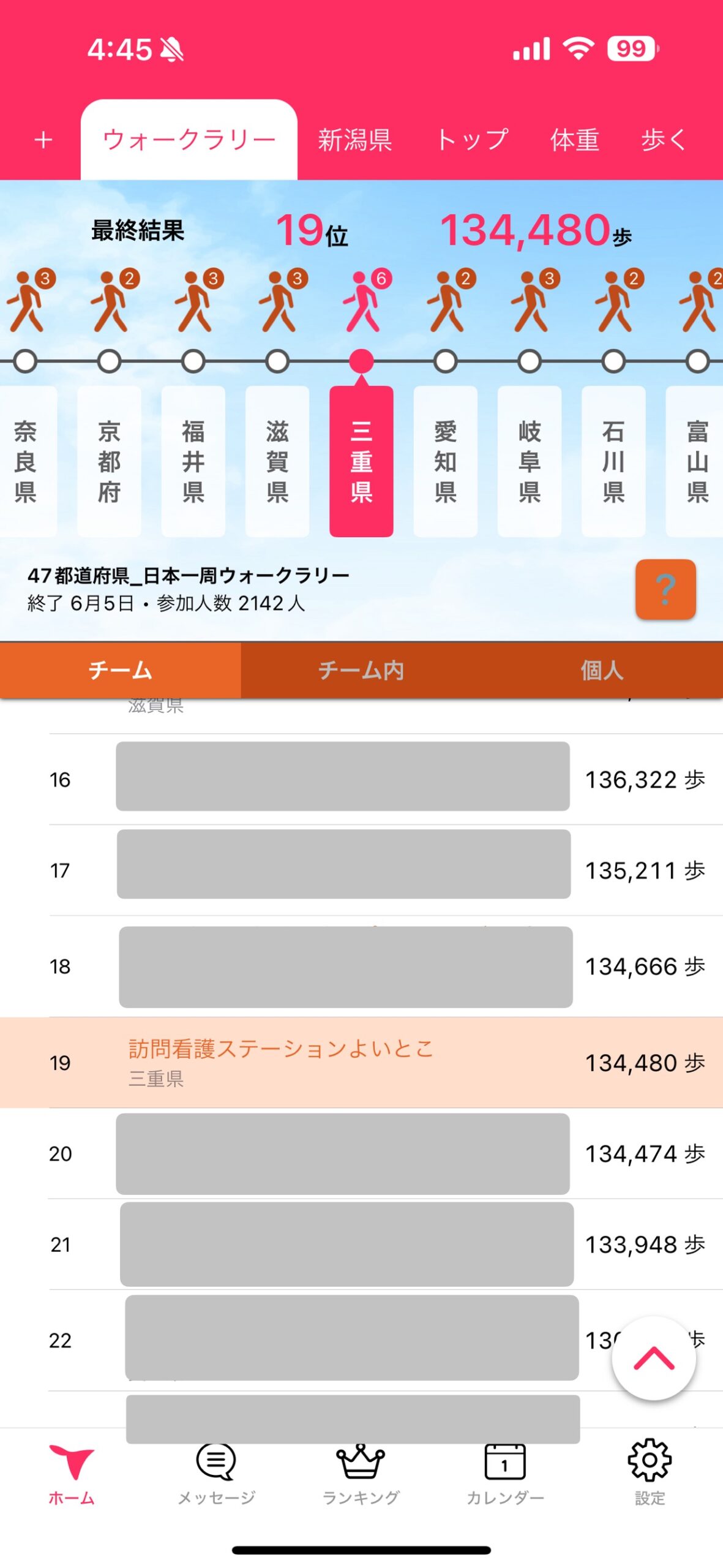This screenshot has width=723, height=1568.
Task: Open the カレンダー bottom tab
Action: tap(505, 1471)
